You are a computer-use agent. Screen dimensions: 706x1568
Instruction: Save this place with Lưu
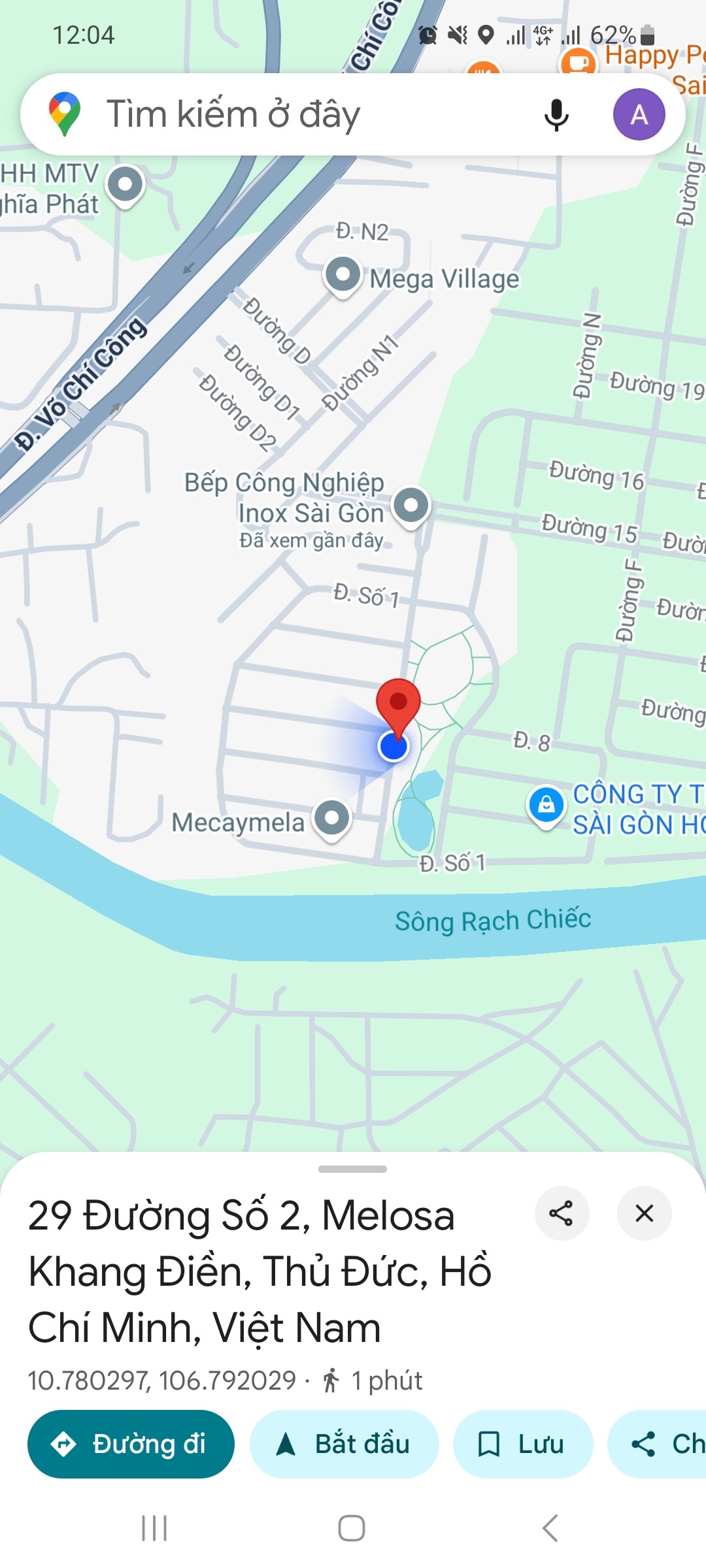coord(523,1444)
